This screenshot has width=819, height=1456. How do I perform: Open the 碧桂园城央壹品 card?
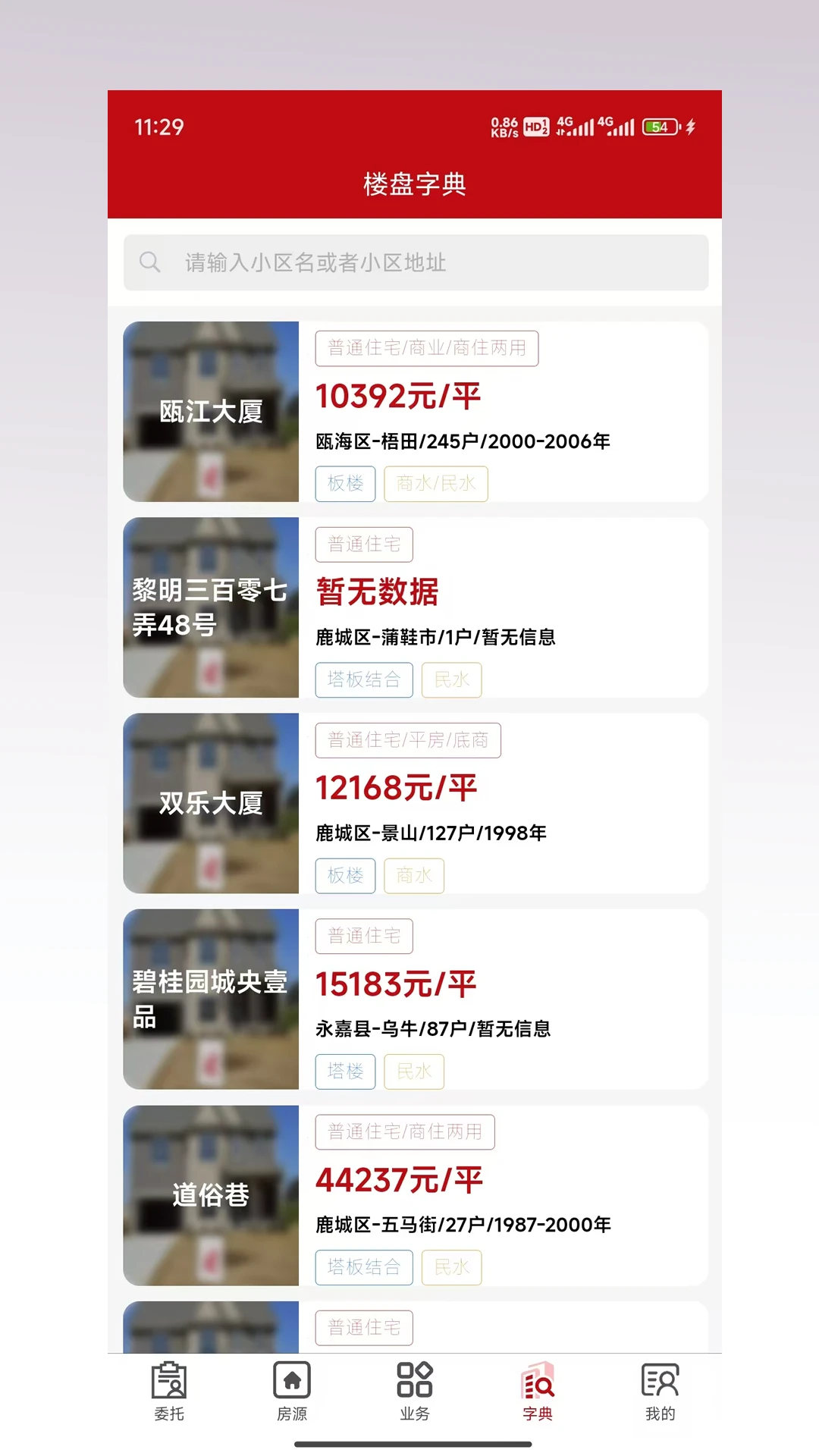tap(416, 999)
